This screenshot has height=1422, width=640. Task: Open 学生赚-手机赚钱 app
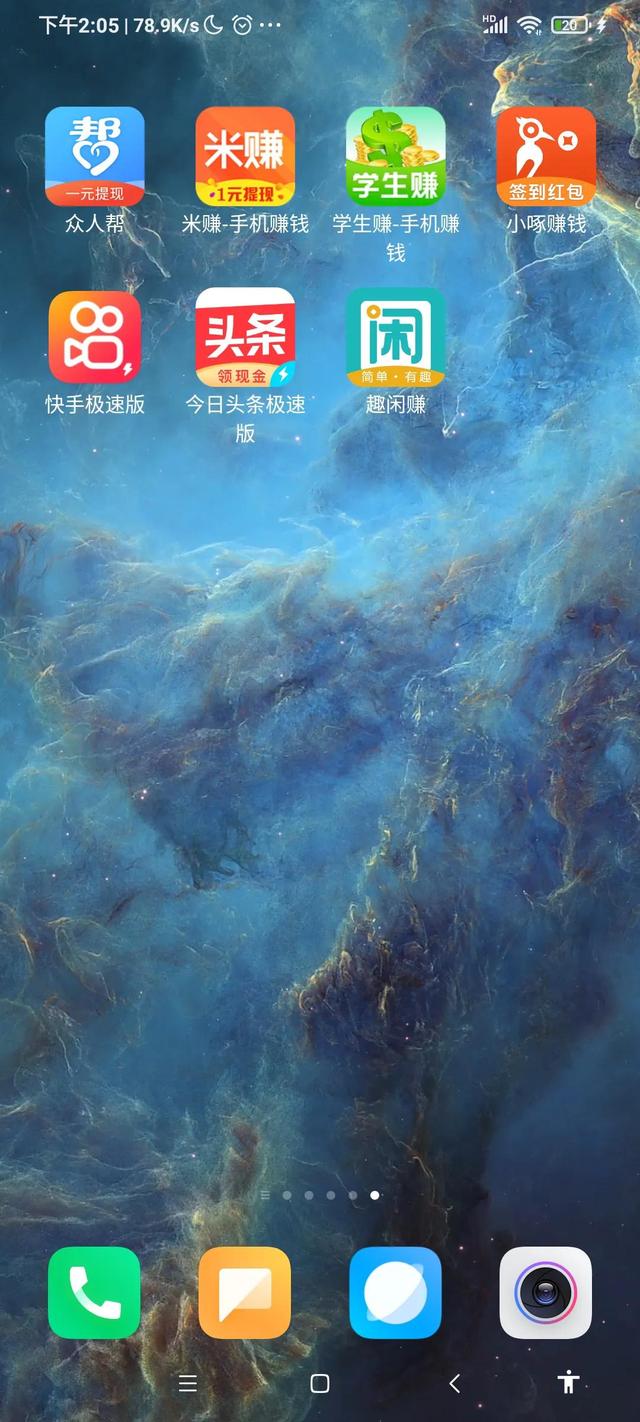pyautogui.click(x=395, y=156)
